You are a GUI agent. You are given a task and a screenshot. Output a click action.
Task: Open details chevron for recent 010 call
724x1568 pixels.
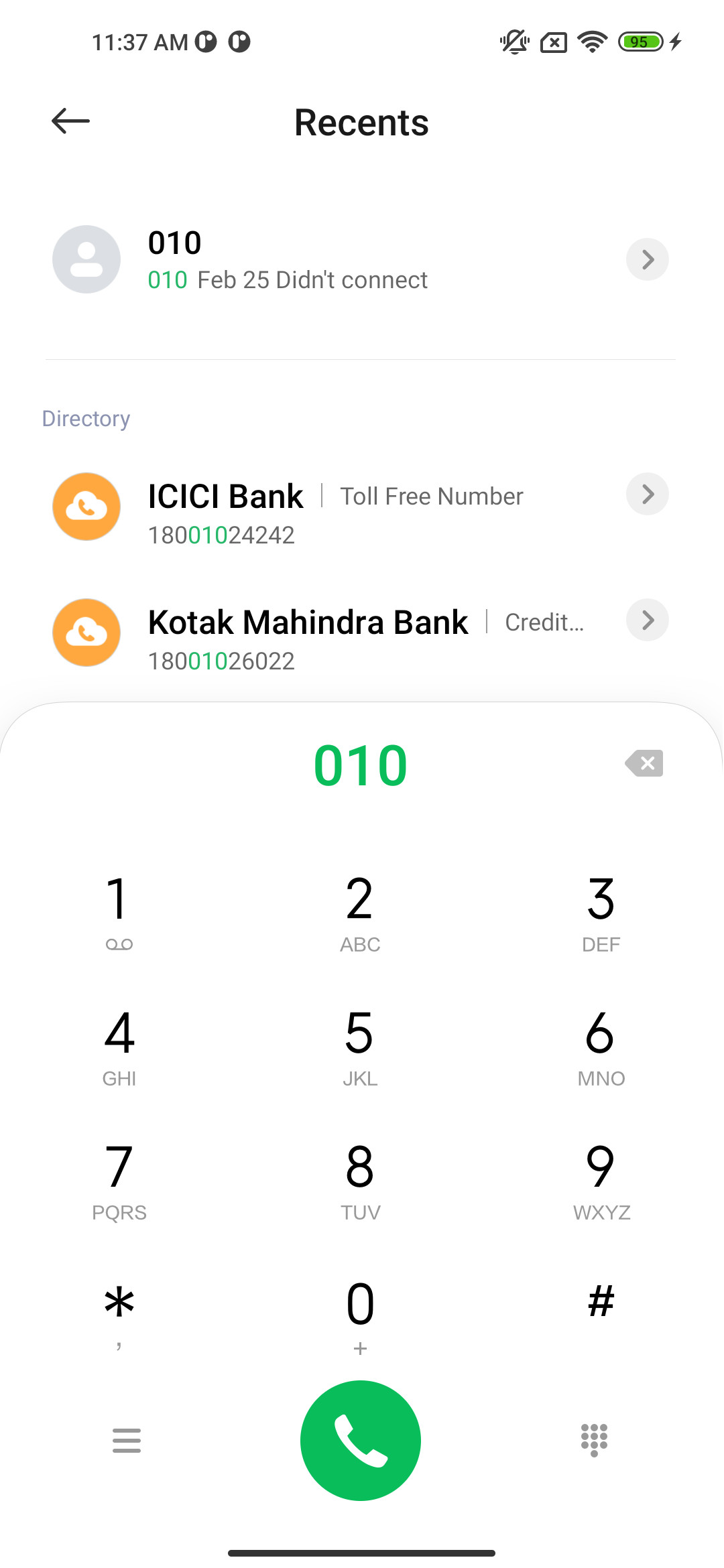648,259
